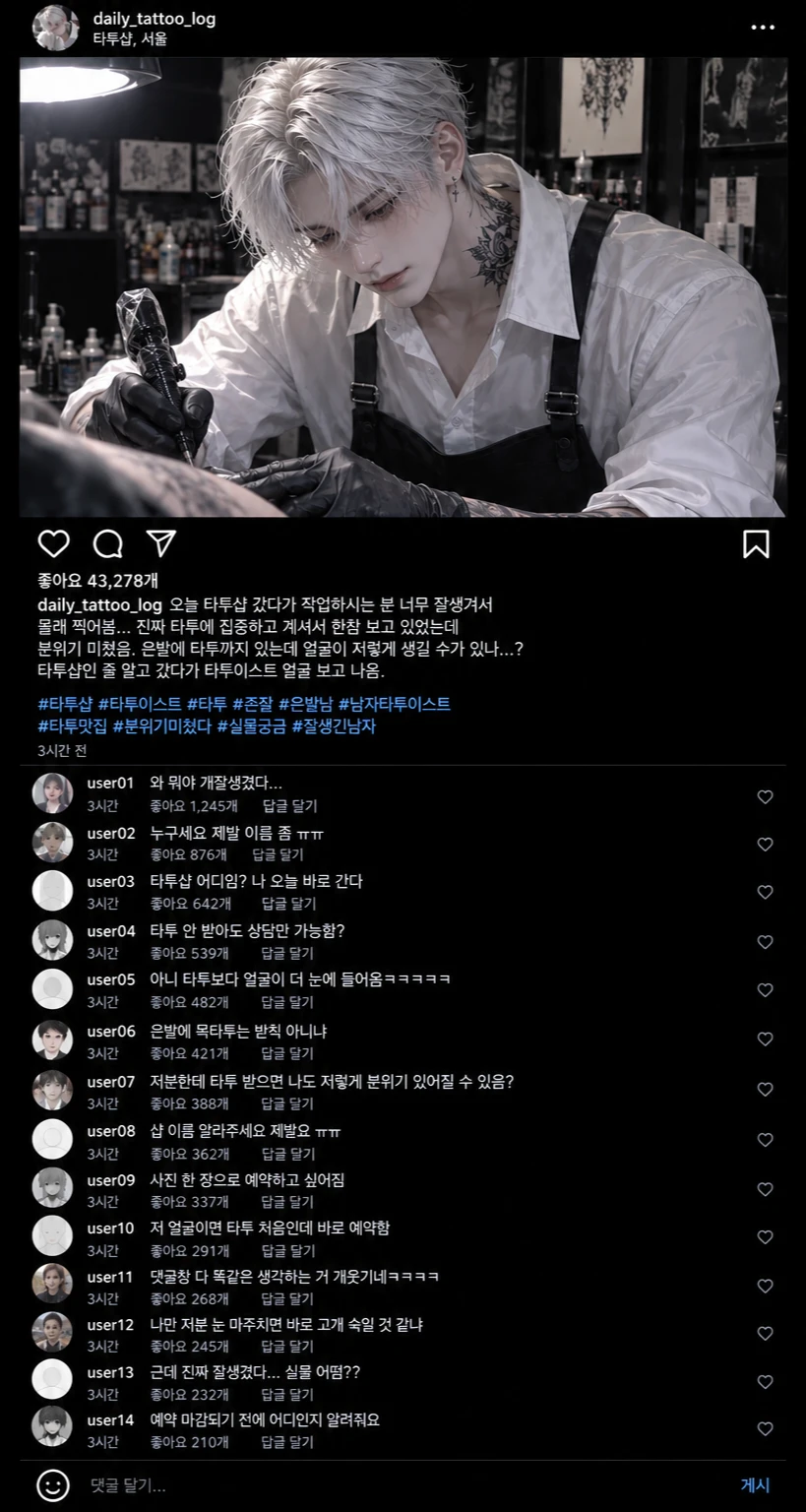This screenshot has width=806, height=1512.
Task: Like user11's comment
Action: coord(765,1286)
